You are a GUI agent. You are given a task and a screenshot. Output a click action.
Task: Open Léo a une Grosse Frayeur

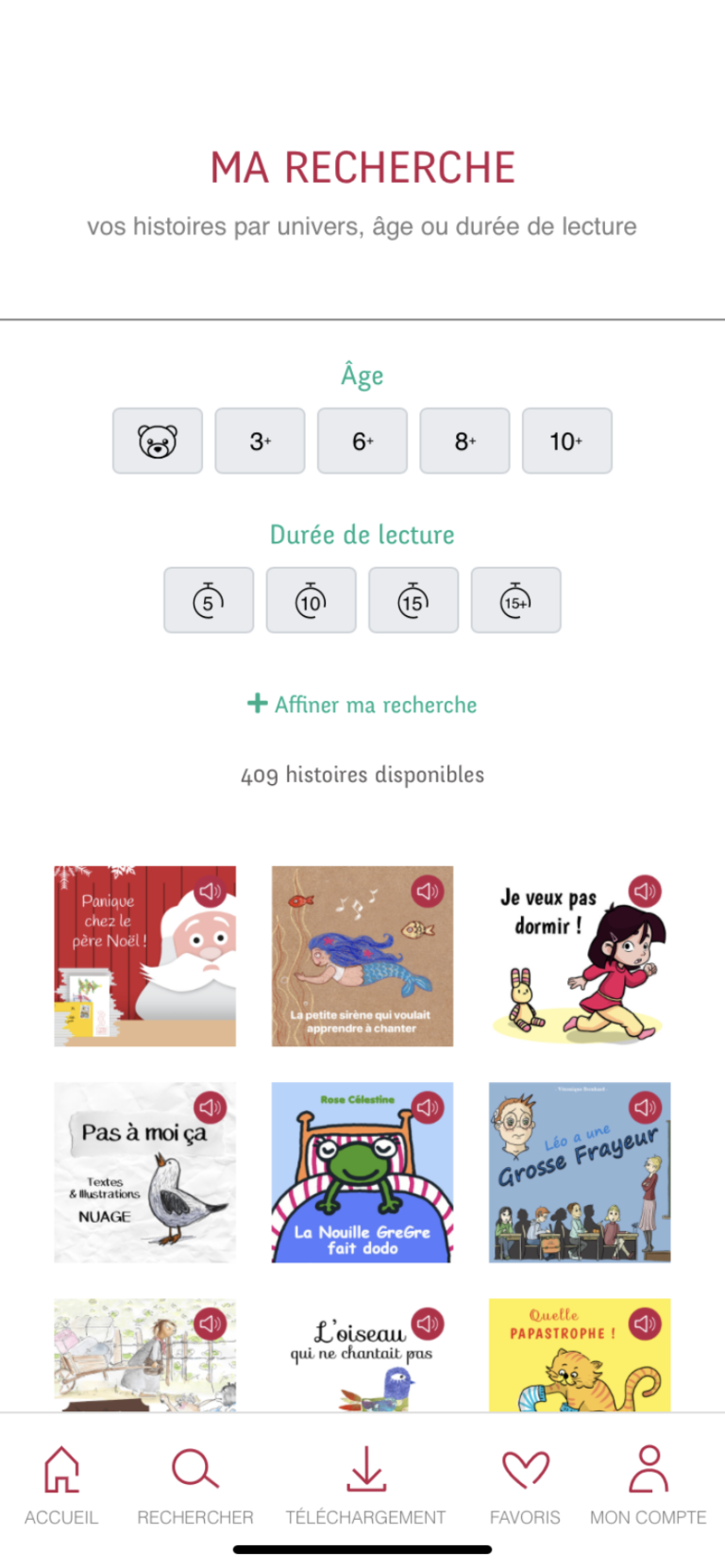(580, 1172)
